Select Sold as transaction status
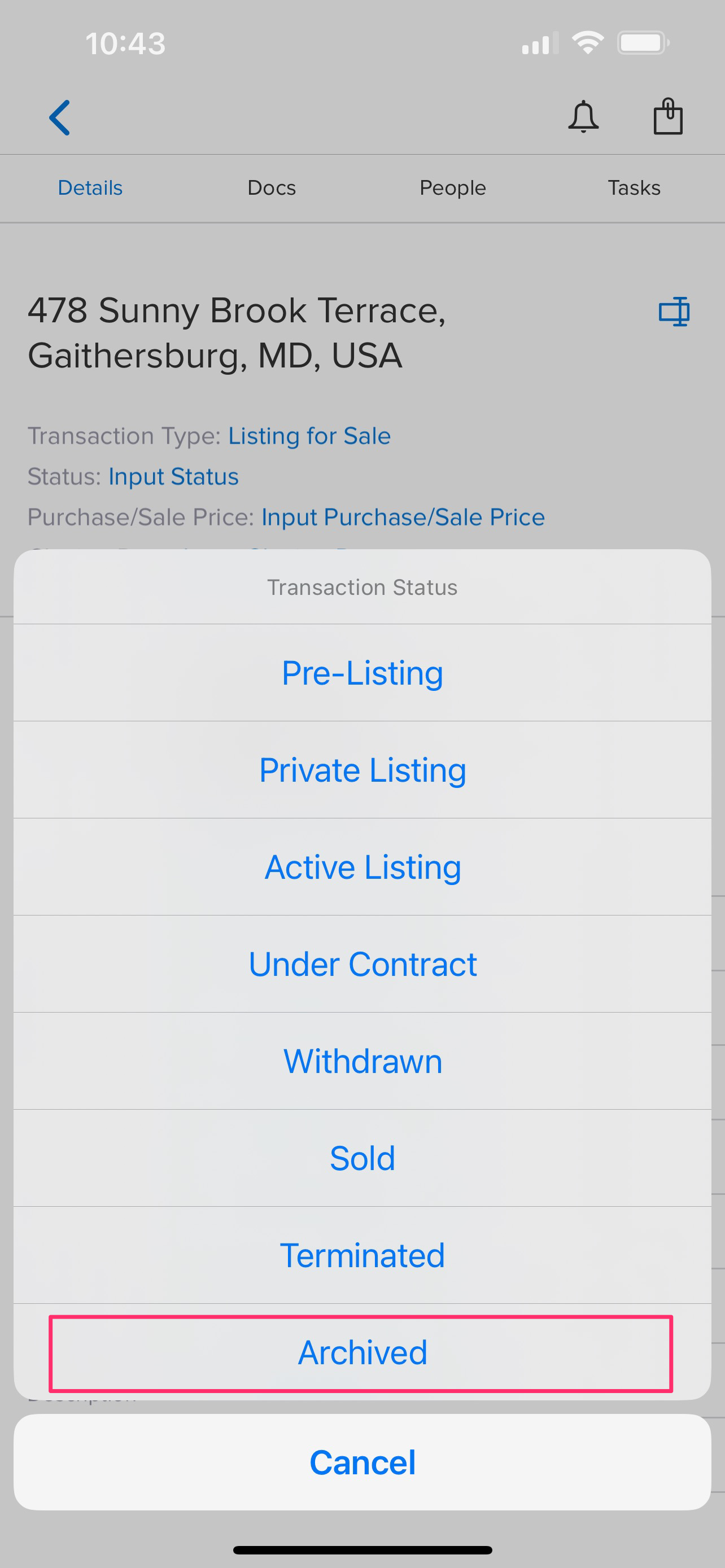The height and width of the screenshot is (1568, 725). click(362, 1158)
